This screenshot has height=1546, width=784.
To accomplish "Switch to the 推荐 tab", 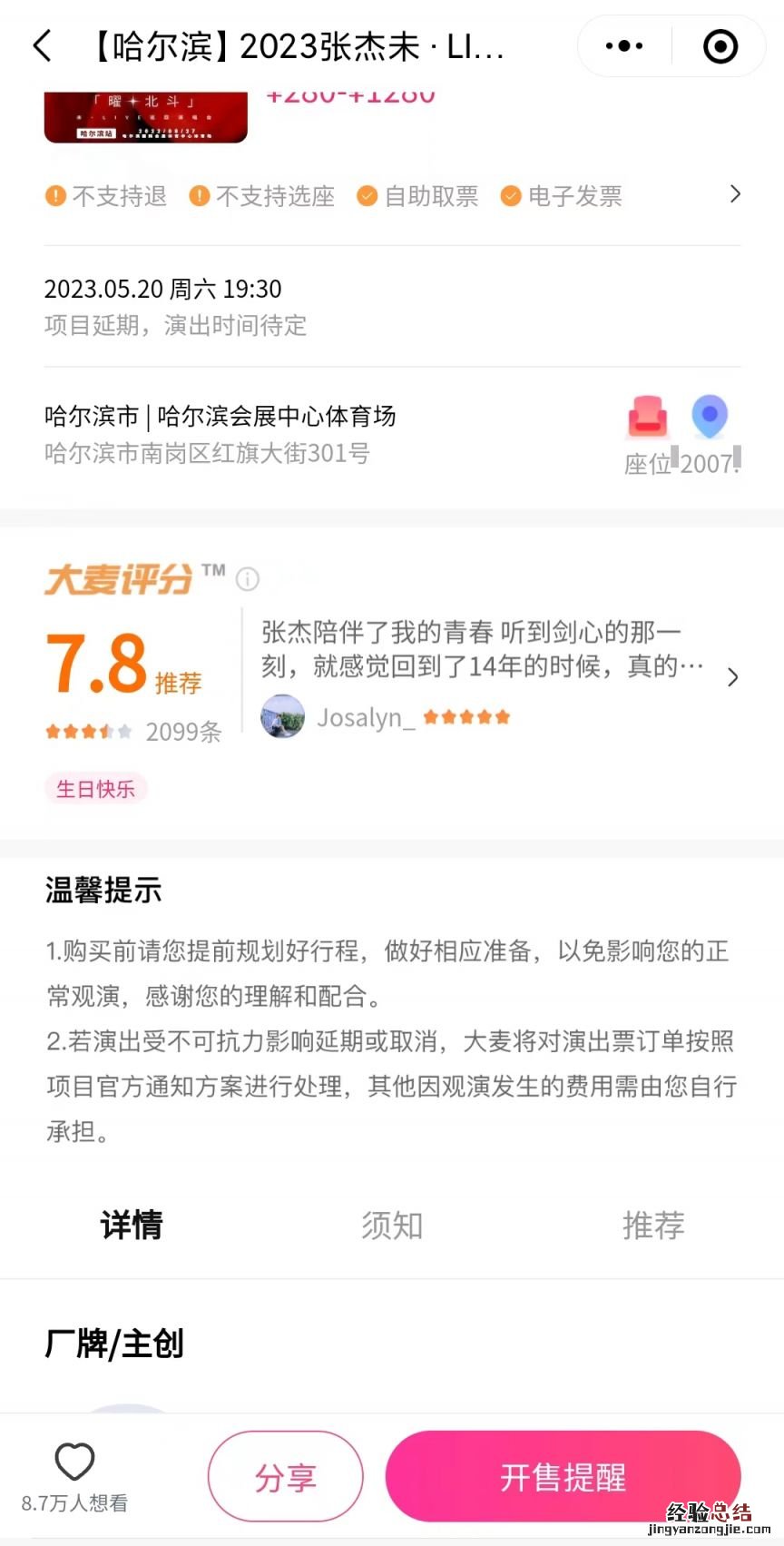I will pos(653,1226).
